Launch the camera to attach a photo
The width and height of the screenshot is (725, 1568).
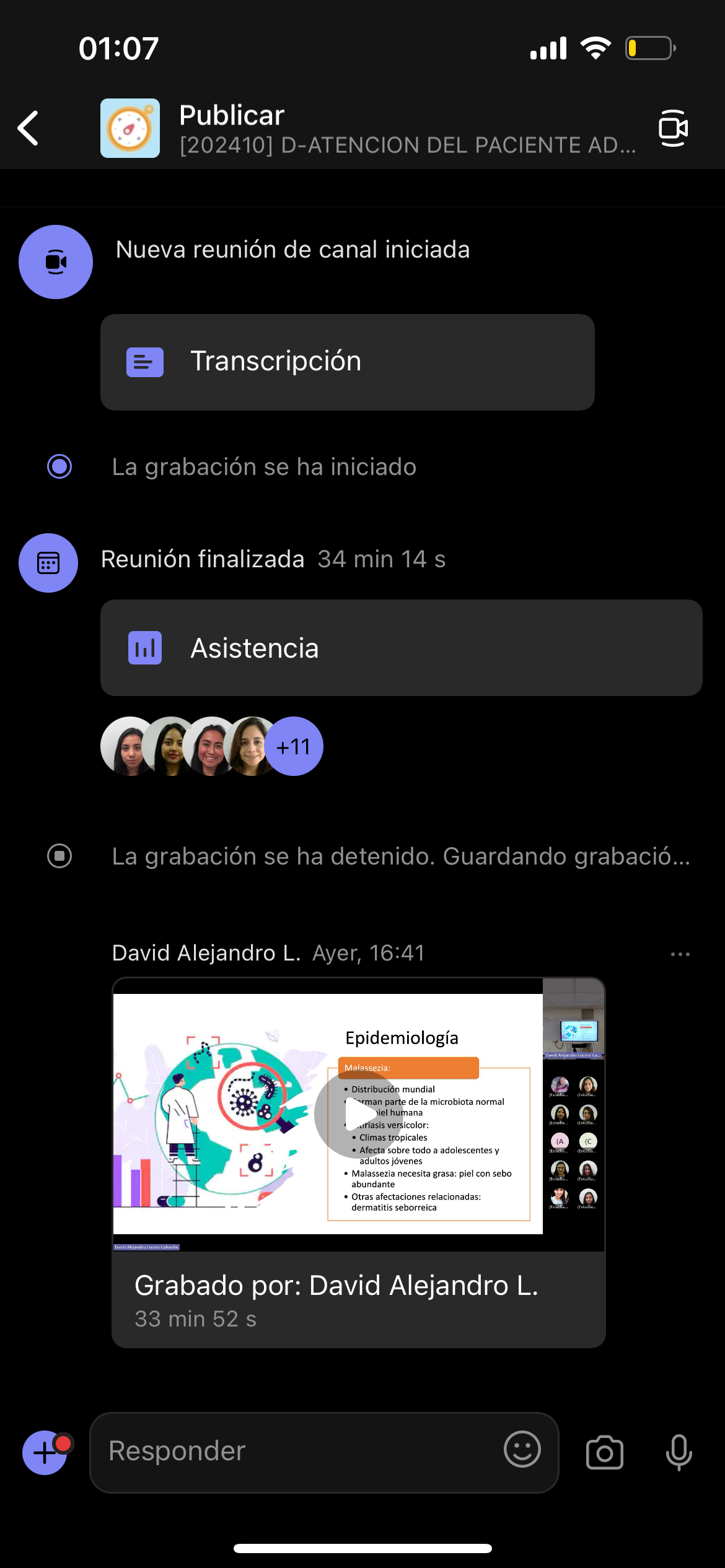[x=604, y=1452]
